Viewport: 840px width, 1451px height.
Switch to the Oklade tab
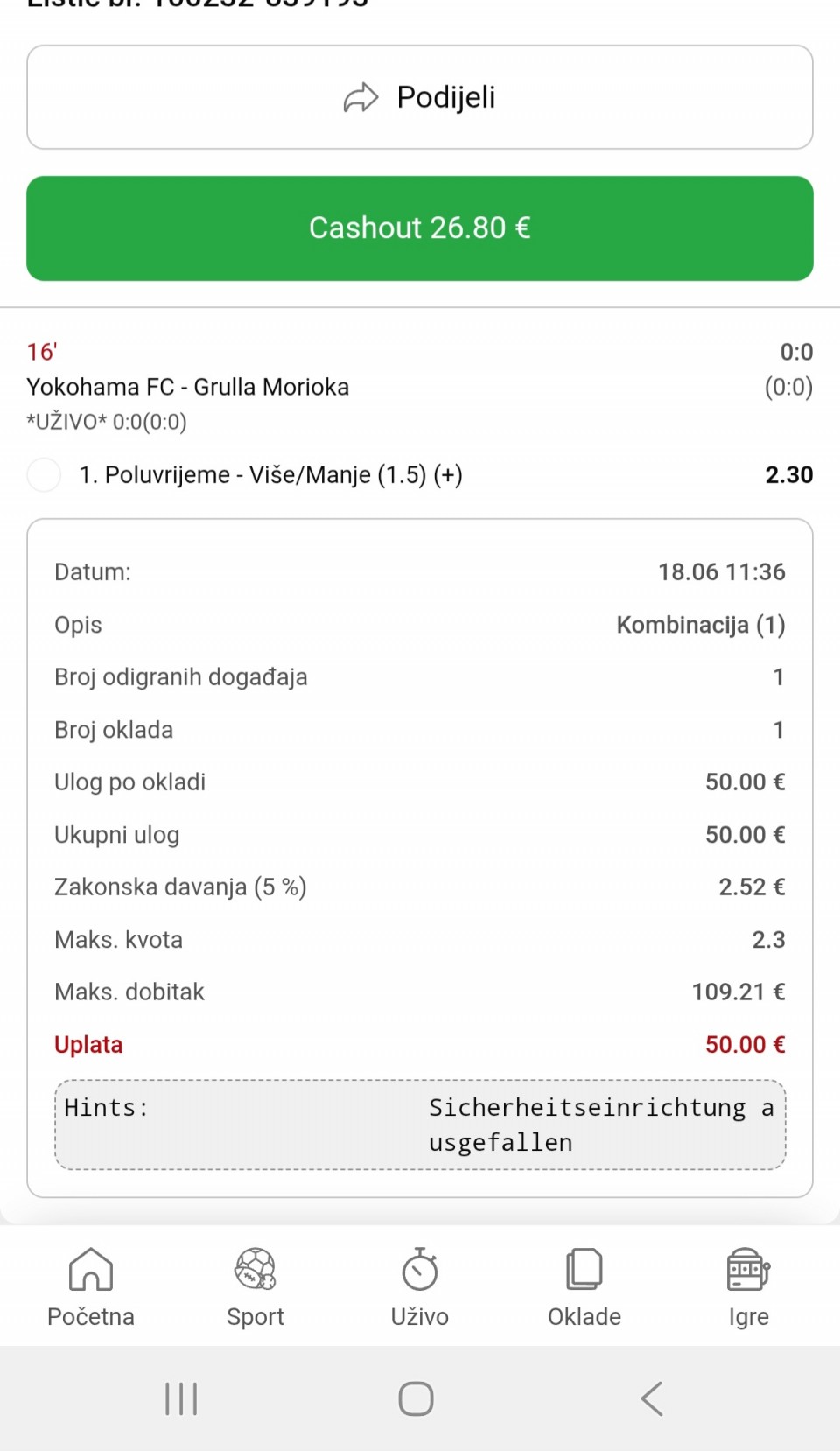point(584,1287)
